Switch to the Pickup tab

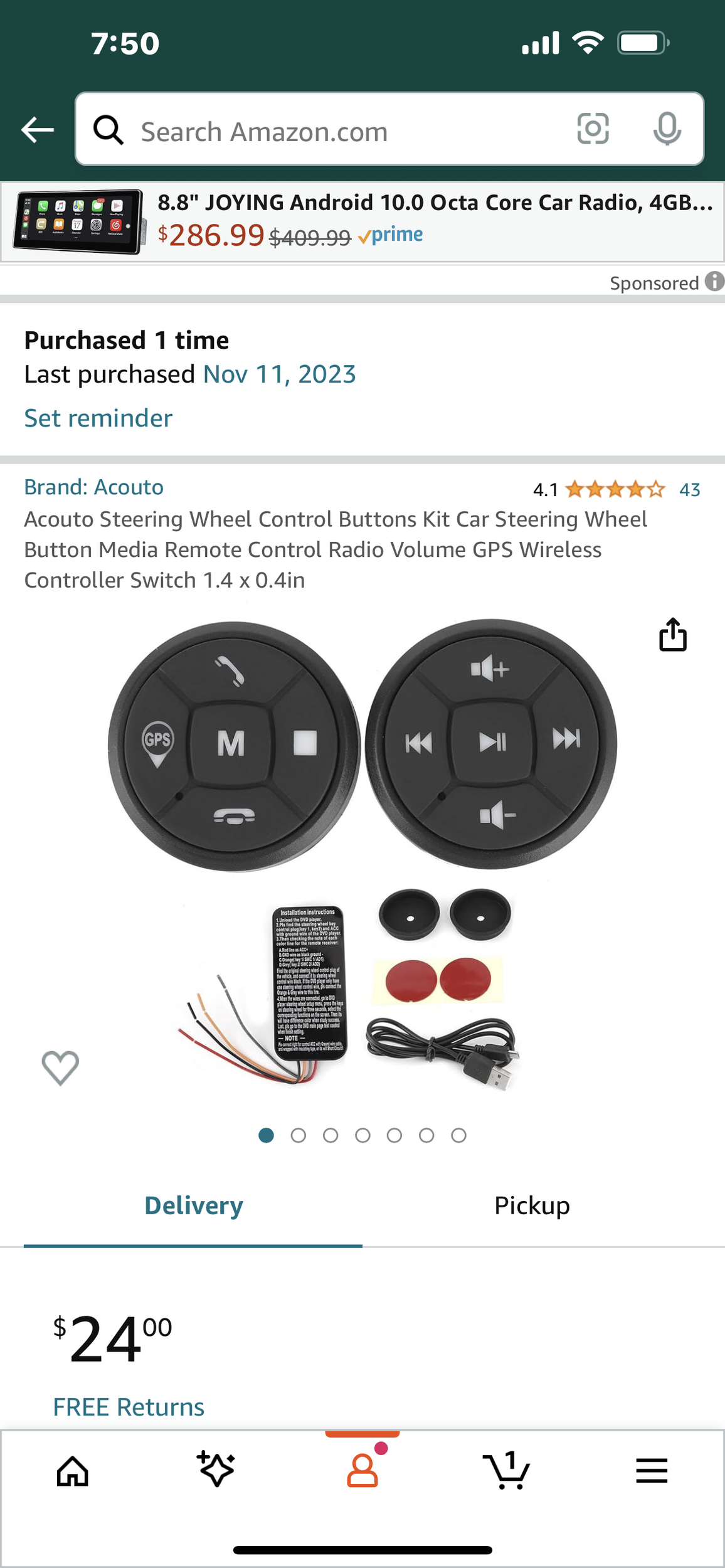(x=532, y=1205)
